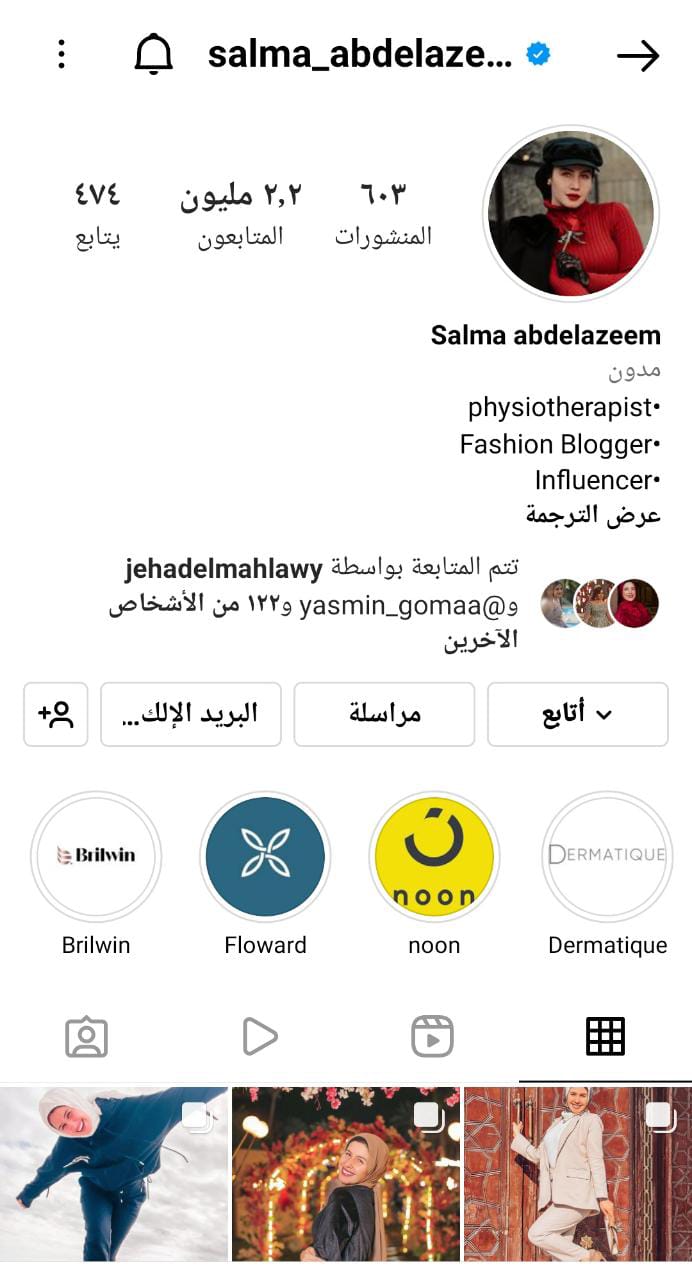Tap the البريد الإلكتروني email button

click(x=190, y=714)
